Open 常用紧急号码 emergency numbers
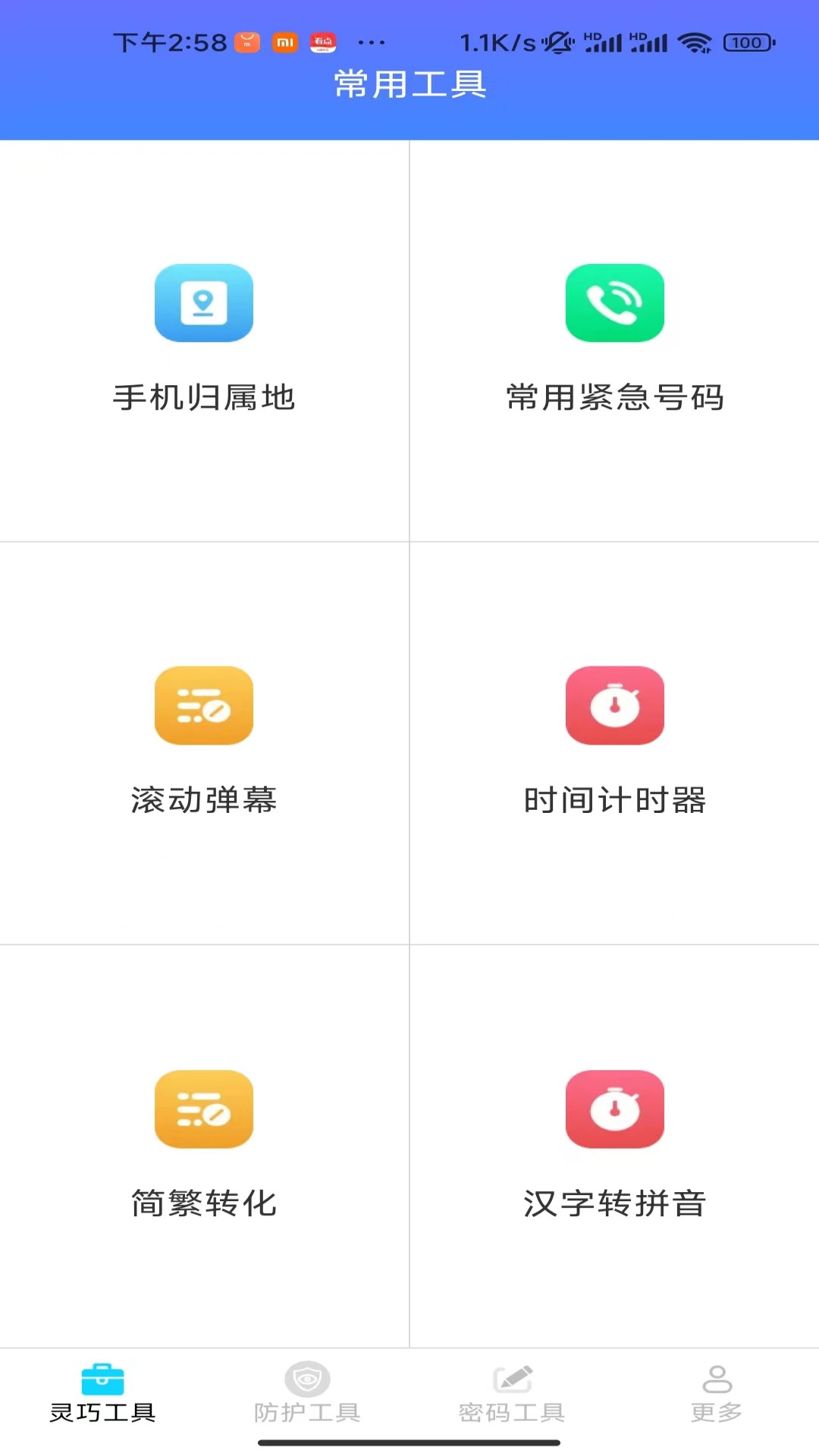Screen dimensions: 819x1456 coord(615,340)
